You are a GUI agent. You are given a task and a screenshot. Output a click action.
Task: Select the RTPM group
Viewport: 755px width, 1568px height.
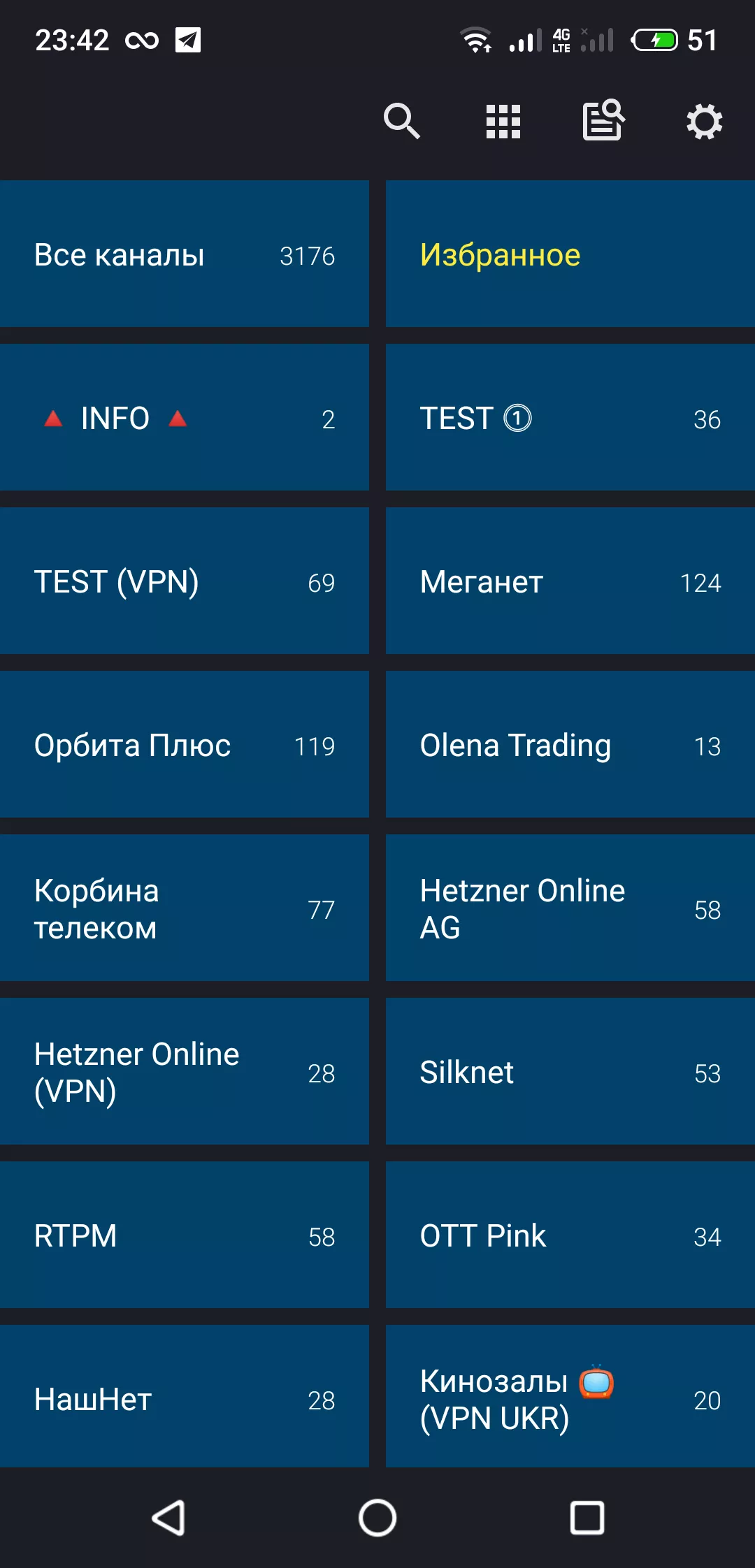pos(185,1235)
